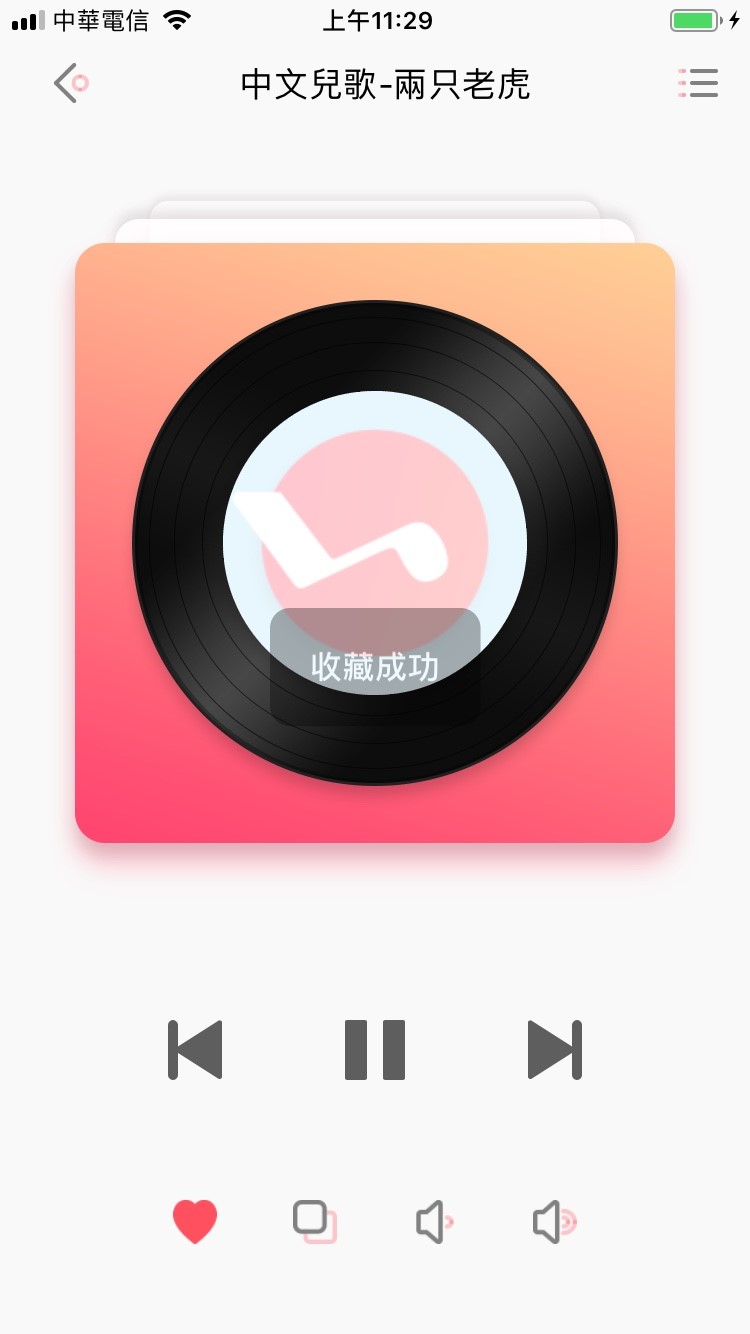Skip to the next song
The width and height of the screenshot is (750, 1334).
pos(554,1050)
